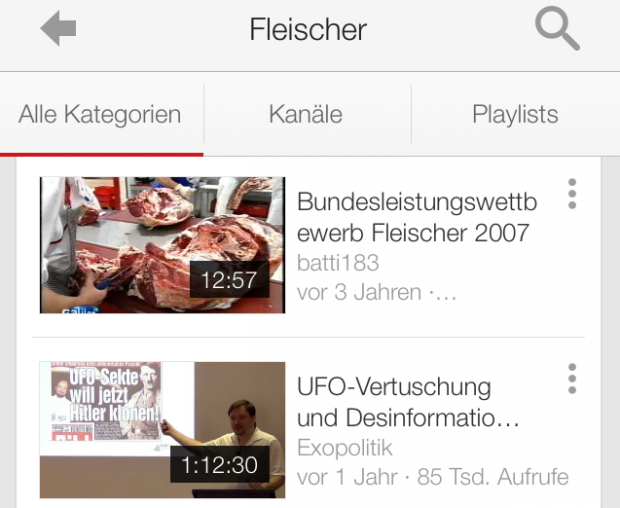This screenshot has height=508, width=620.
Task: Open the Bundesleistungswettbewerb Fleischer 2007 video
Action: (x=162, y=245)
